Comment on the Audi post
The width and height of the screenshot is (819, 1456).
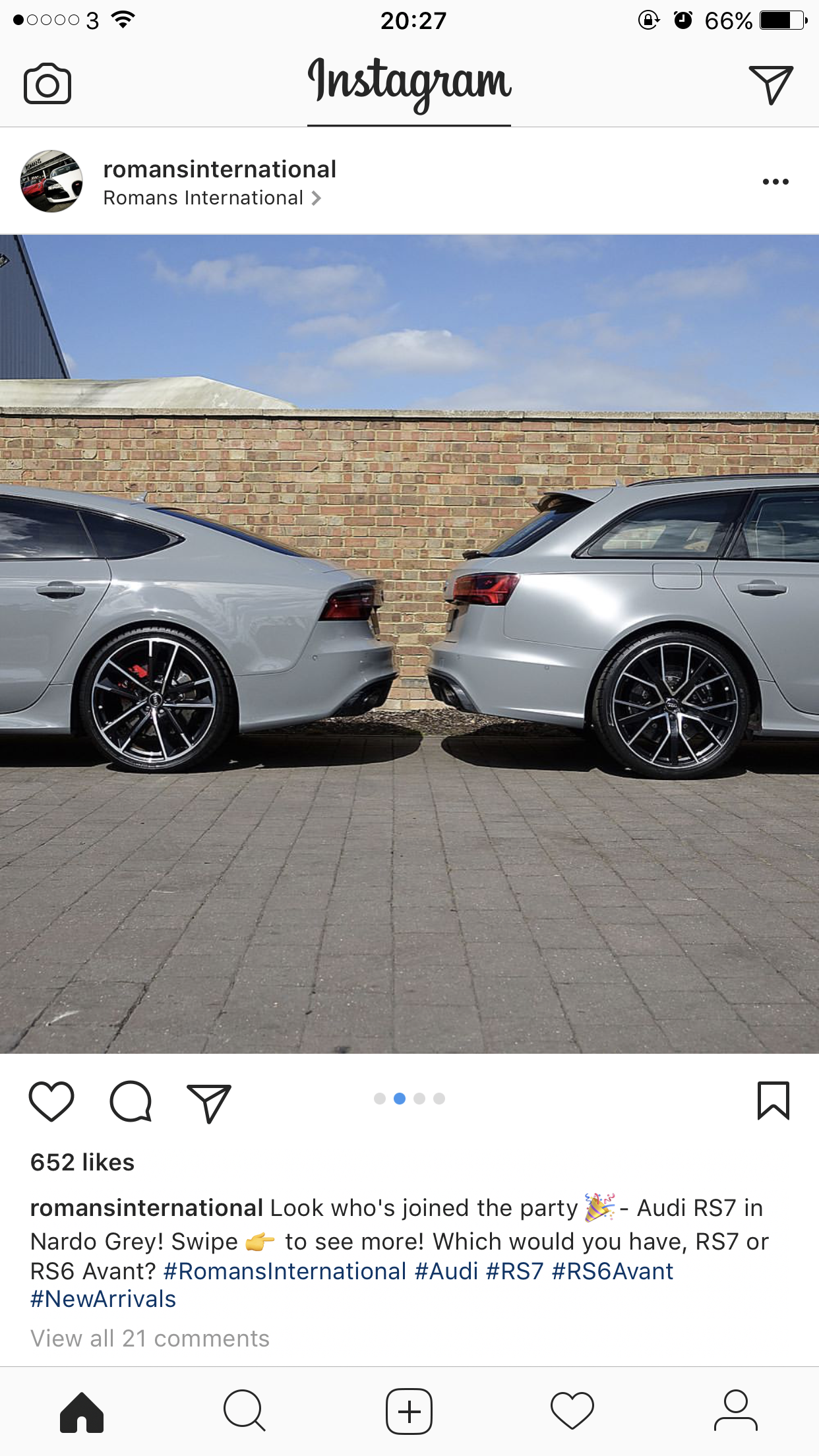pyautogui.click(x=131, y=1101)
